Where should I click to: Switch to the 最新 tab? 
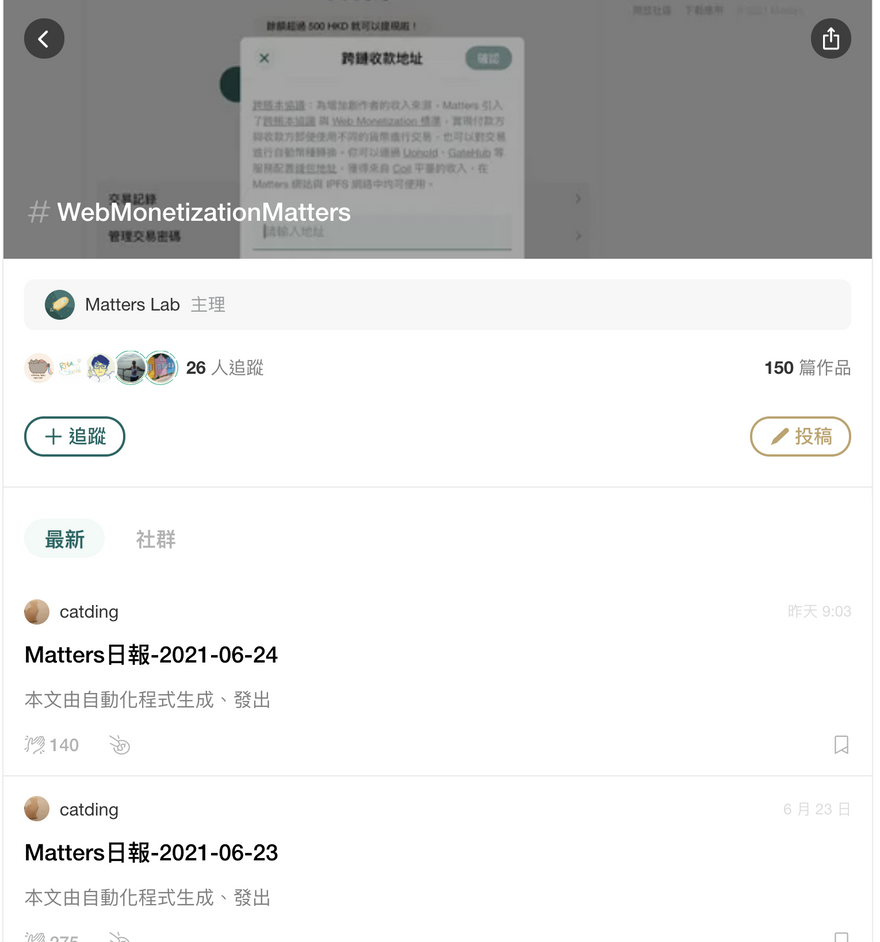[64, 540]
